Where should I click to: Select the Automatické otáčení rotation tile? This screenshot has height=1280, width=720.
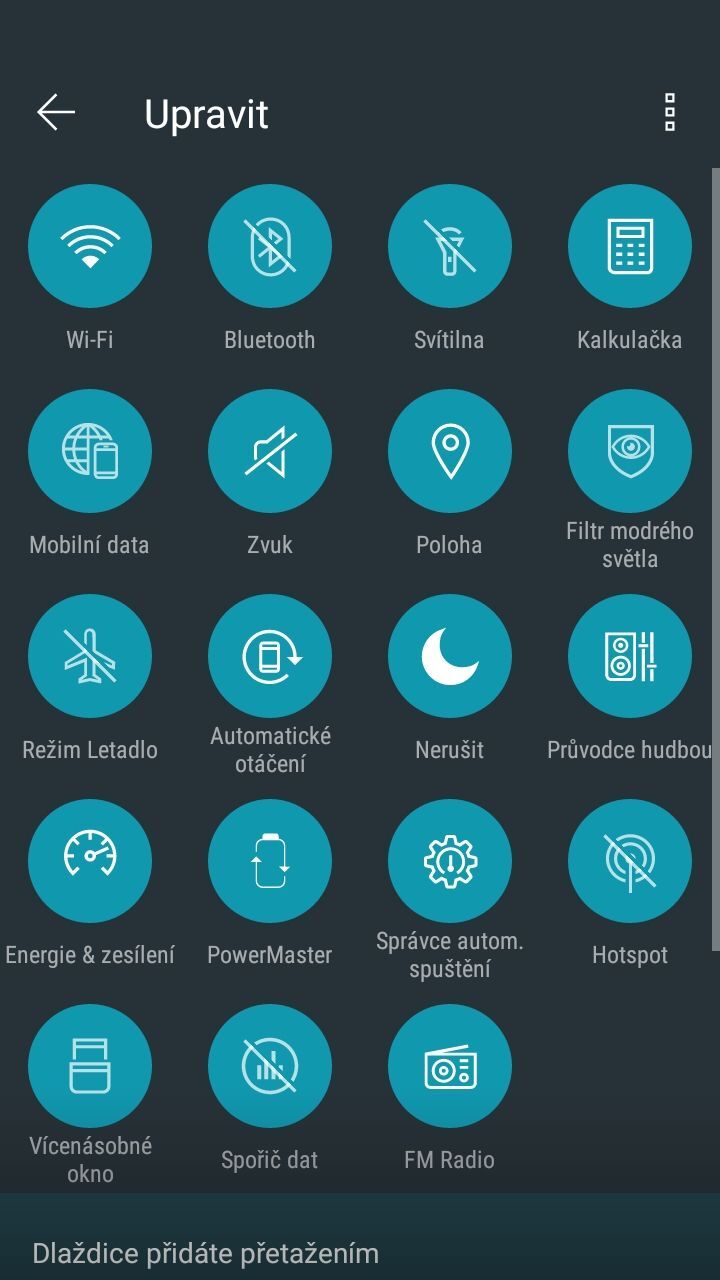coord(270,656)
